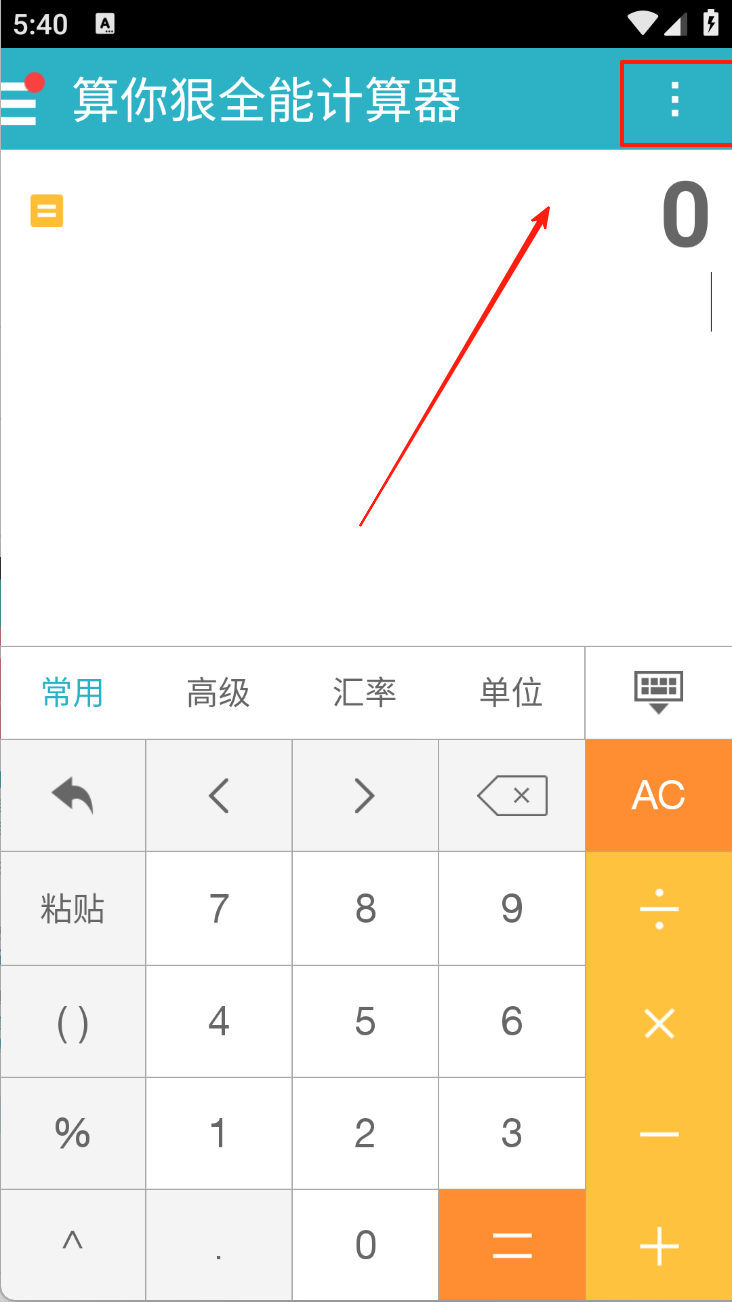Tap the equals = key
The image size is (732, 1302).
click(x=512, y=1245)
